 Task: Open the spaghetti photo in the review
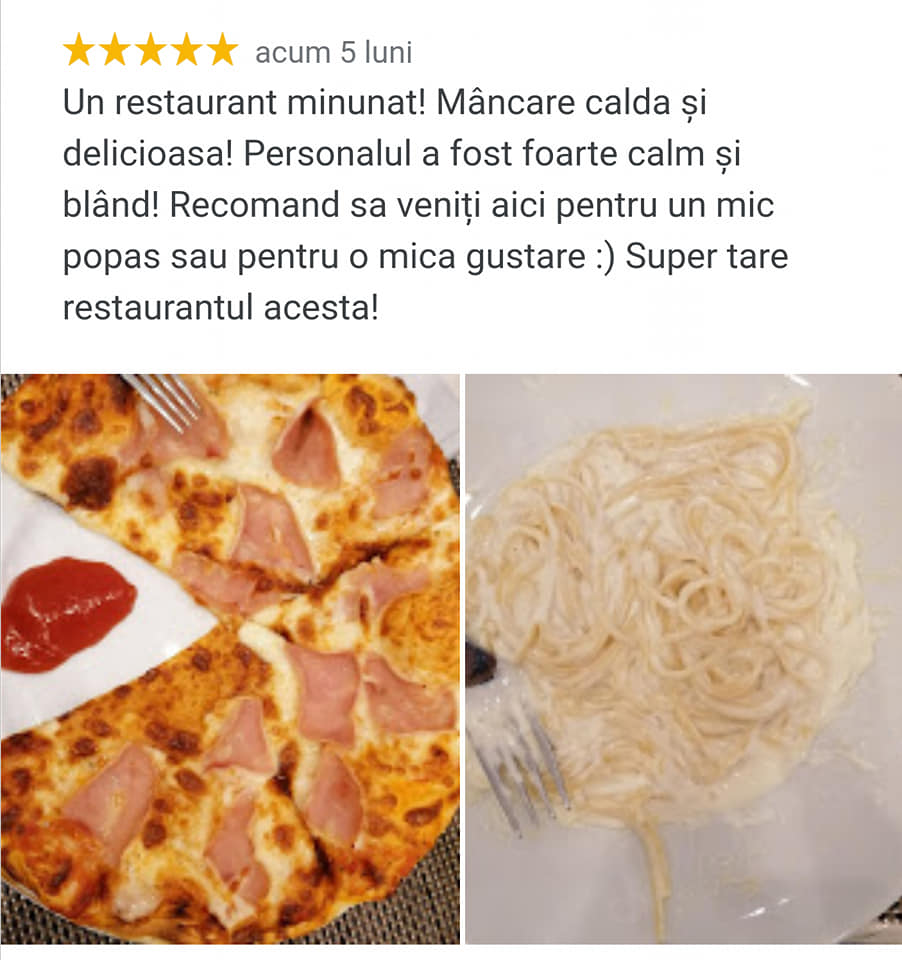pyautogui.click(x=683, y=658)
